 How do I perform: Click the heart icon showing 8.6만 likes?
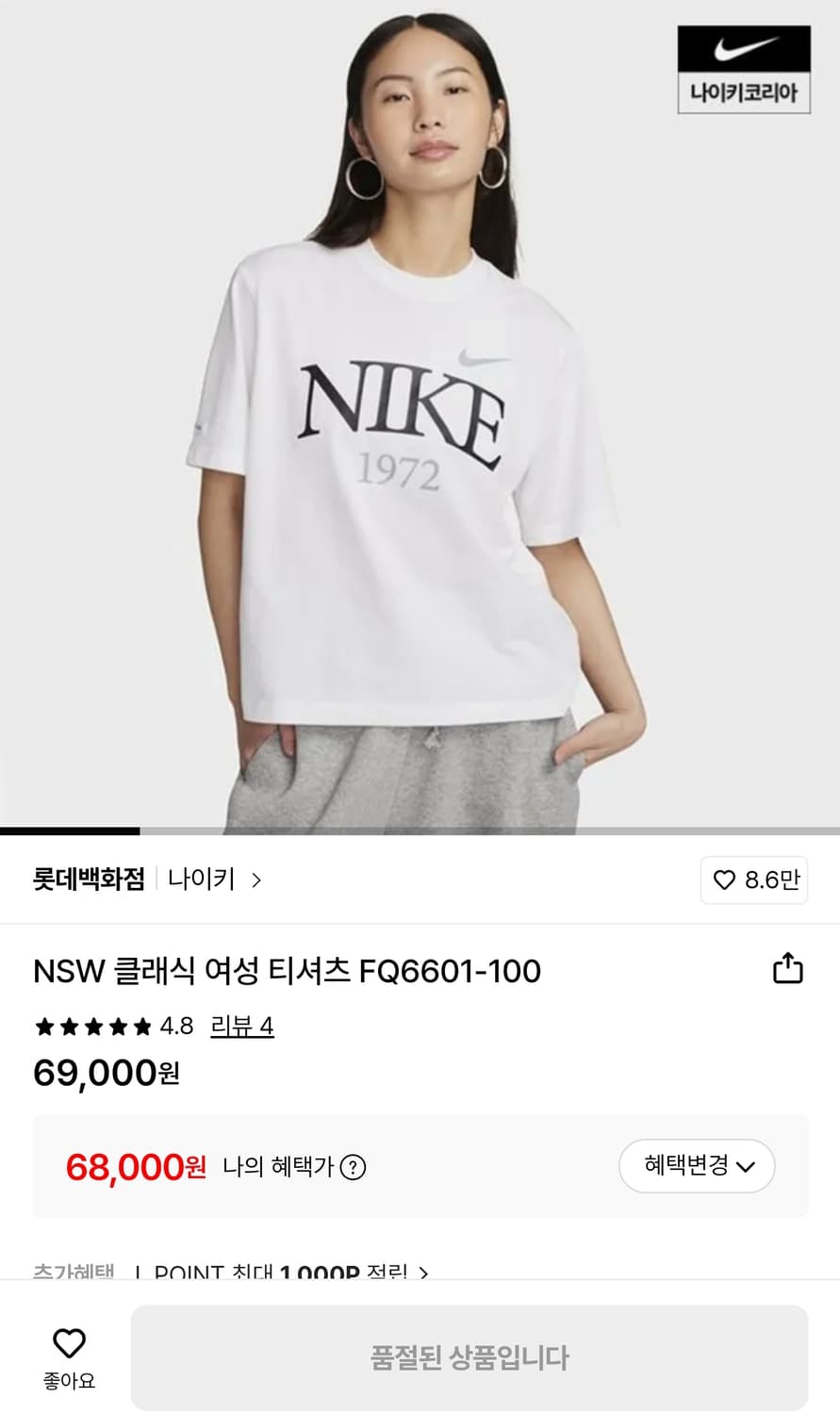click(754, 880)
